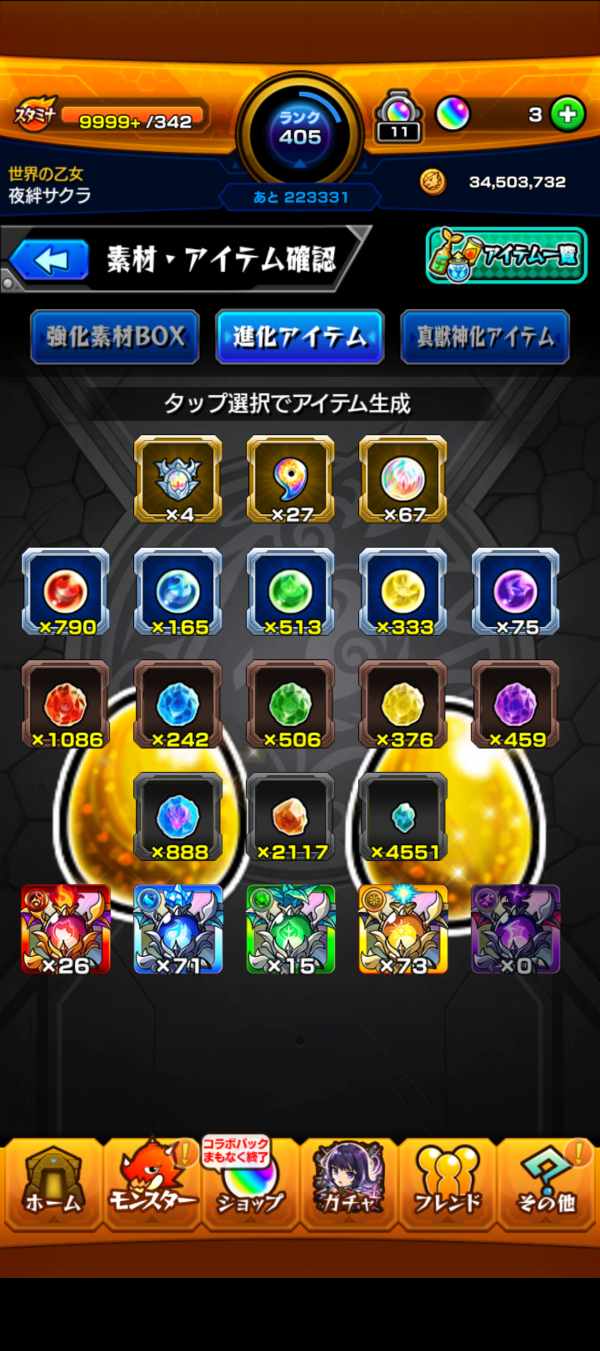
Task: Switch to the 真獣神化アイテム tab
Action: tap(485, 337)
